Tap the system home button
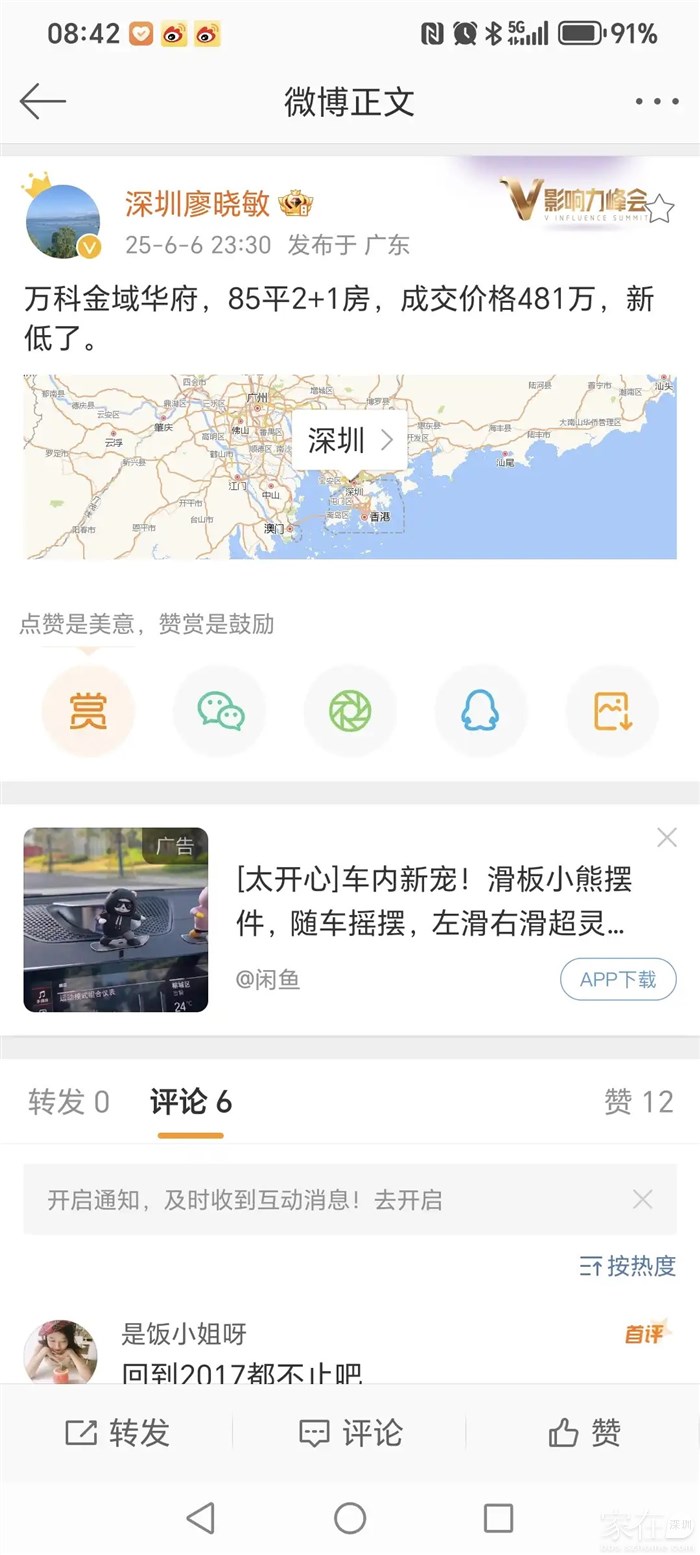This screenshot has height=1555, width=700. [x=350, y=1518]
